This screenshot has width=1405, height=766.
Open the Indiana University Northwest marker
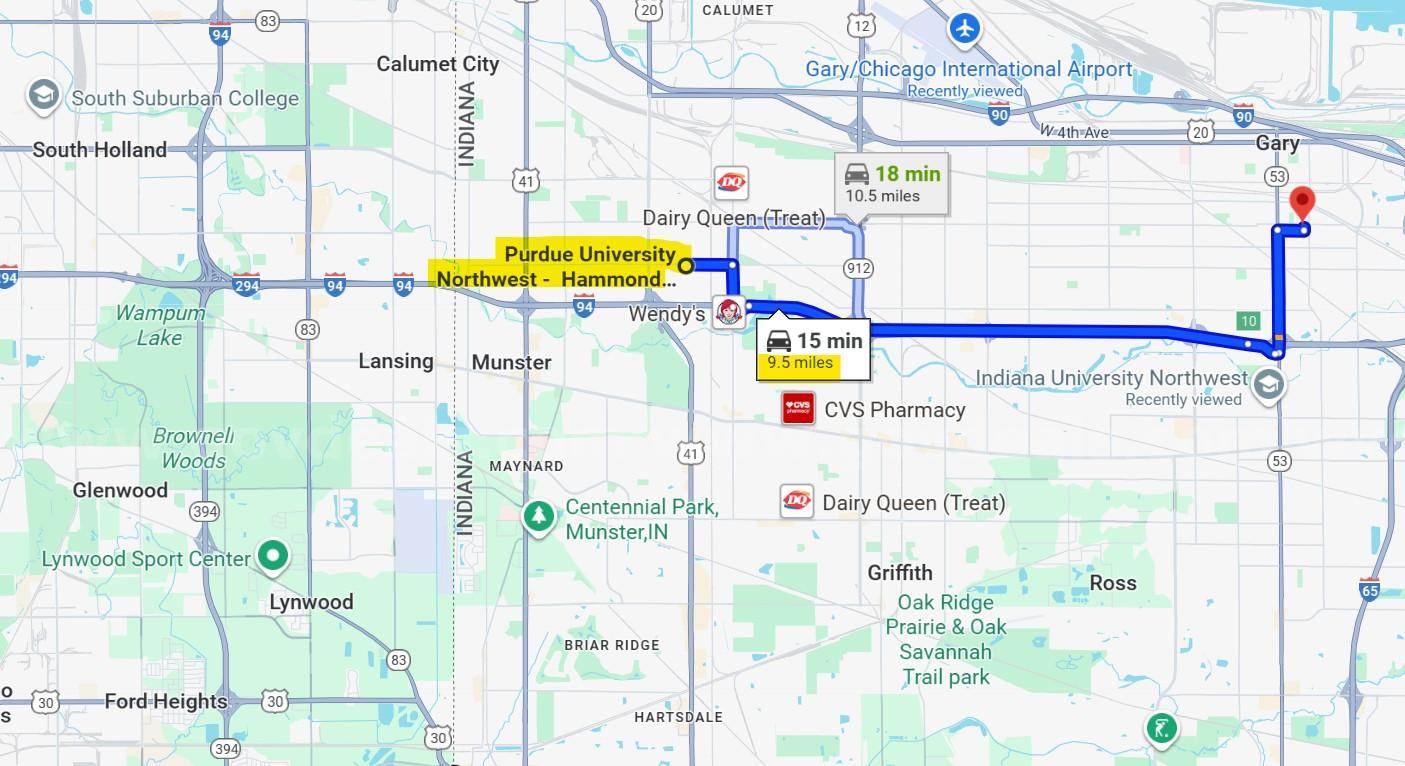pyautogui.click(x=1268, y=386)
